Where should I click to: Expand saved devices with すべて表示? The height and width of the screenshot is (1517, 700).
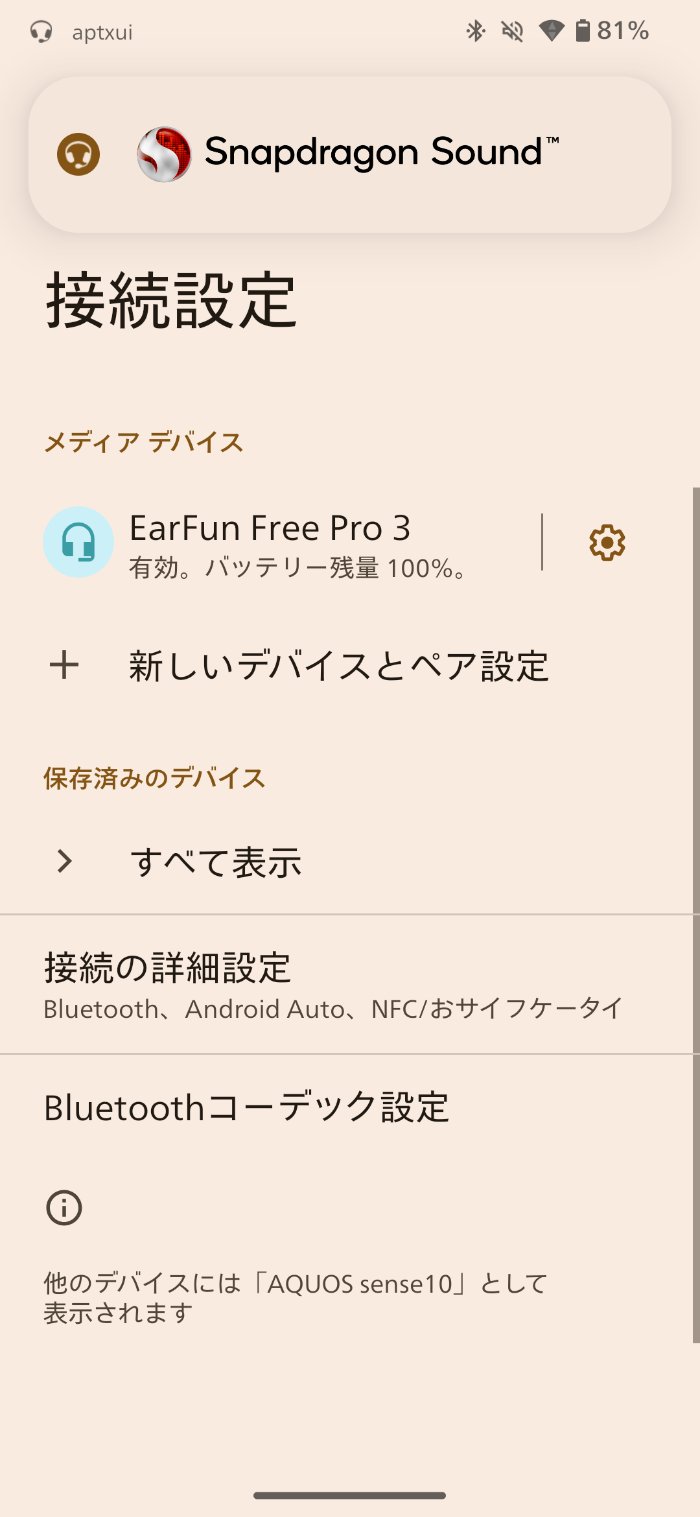pyautogui.click(x=215, y=862)
